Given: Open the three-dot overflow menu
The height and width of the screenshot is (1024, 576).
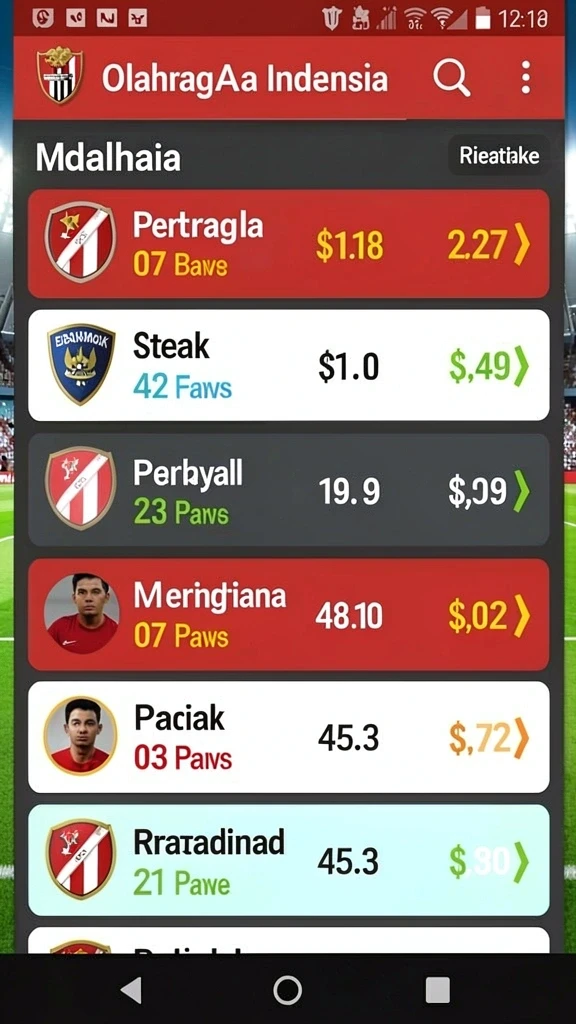Looking at the screenshot, I should point(526,78).
